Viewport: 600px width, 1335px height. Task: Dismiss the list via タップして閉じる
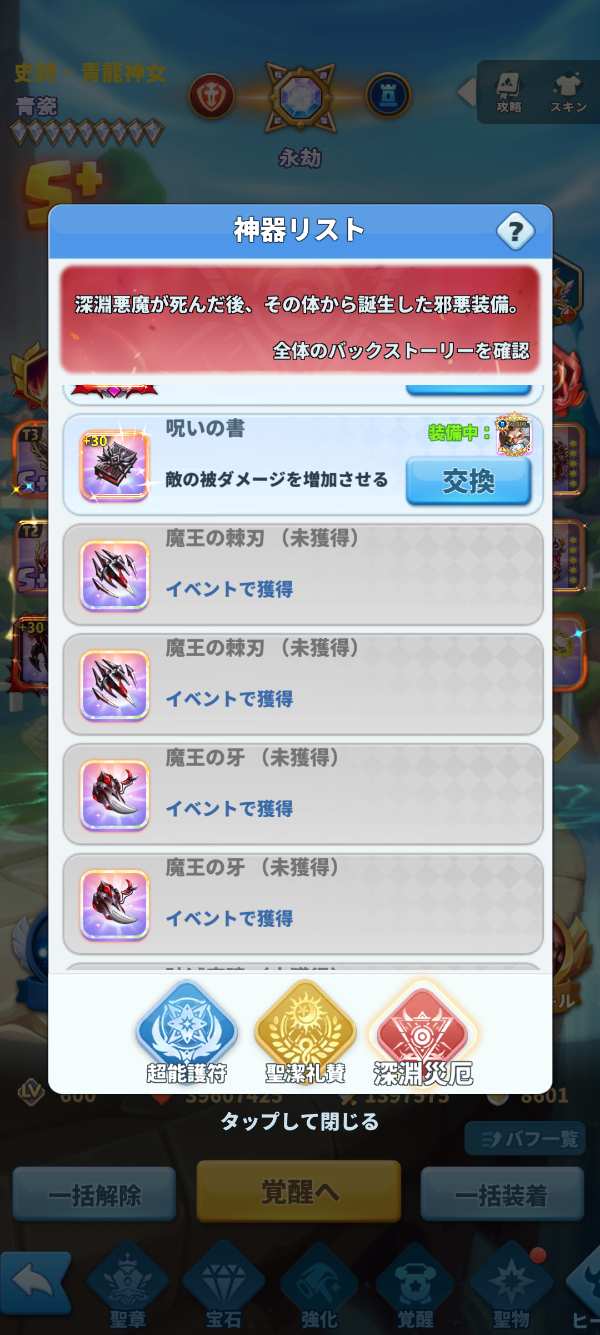[300, 1121]
